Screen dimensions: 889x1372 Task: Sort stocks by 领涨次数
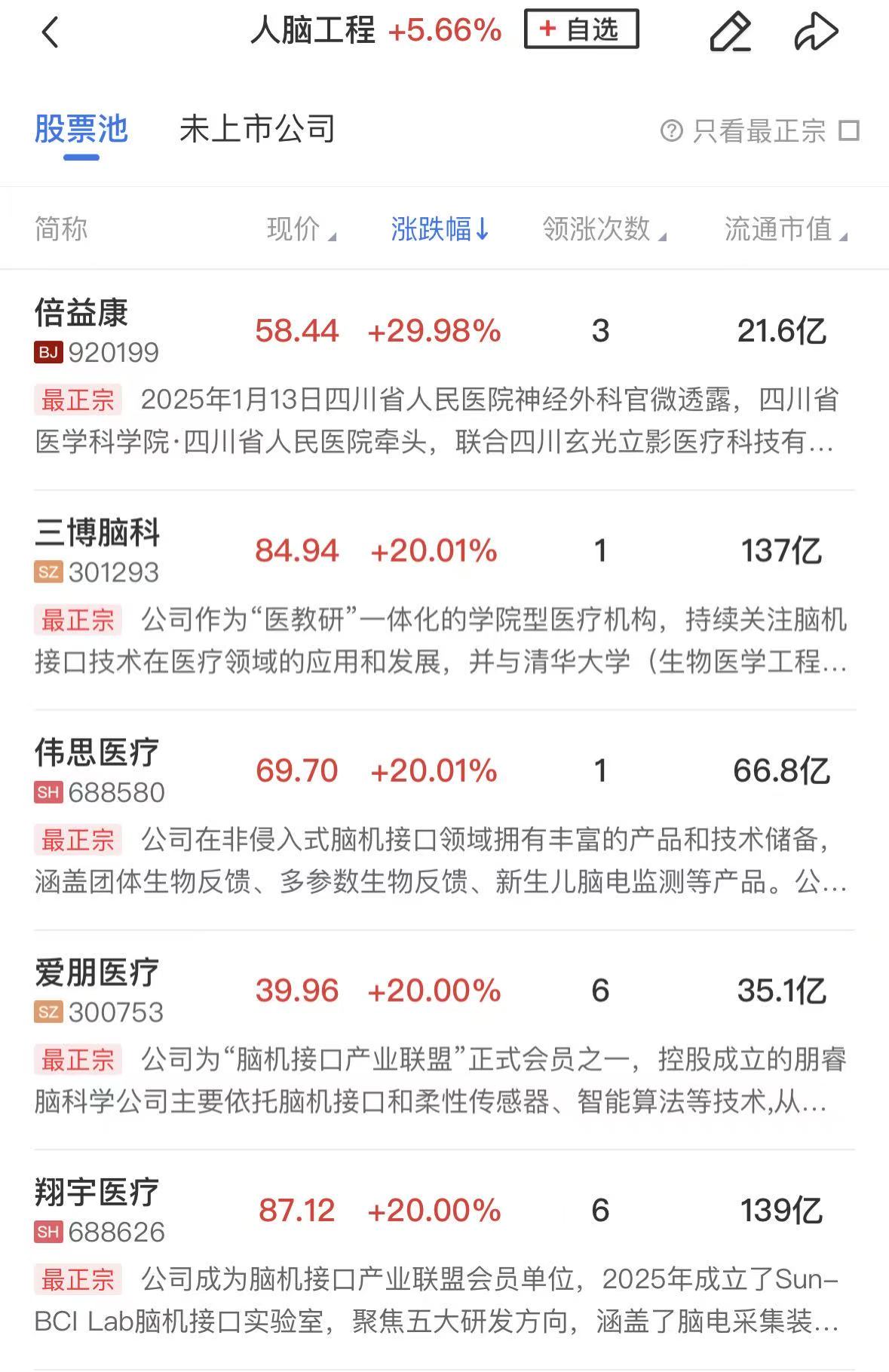[603, 229]
